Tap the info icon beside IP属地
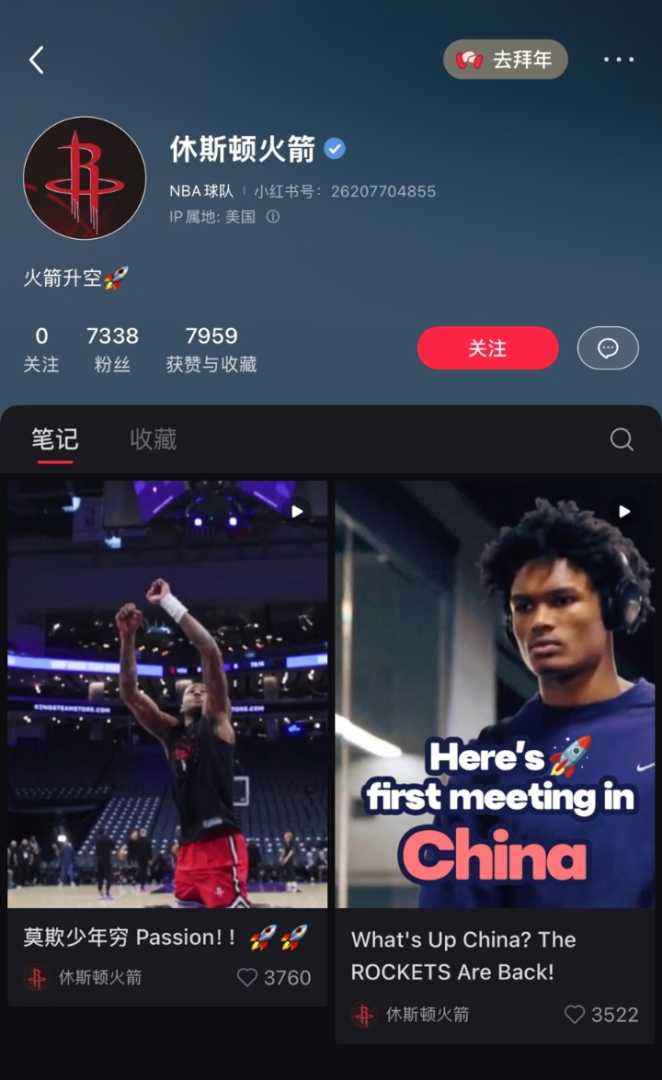The height and width of the screenshot is (1080, 662). pos(272,216)
